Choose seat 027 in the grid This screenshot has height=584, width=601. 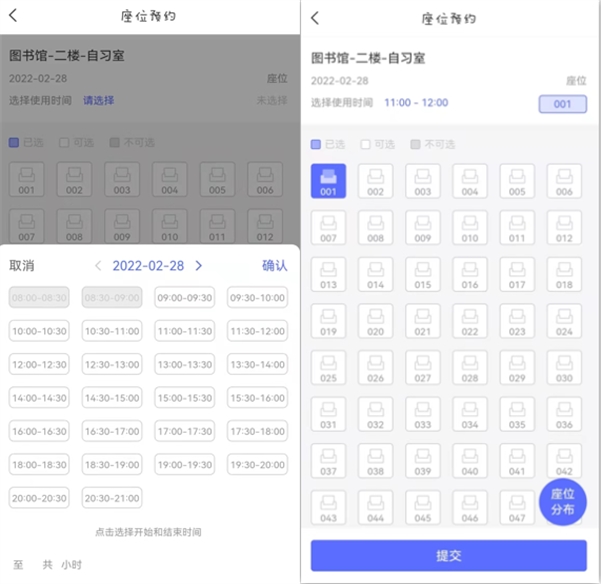point(422,367)
